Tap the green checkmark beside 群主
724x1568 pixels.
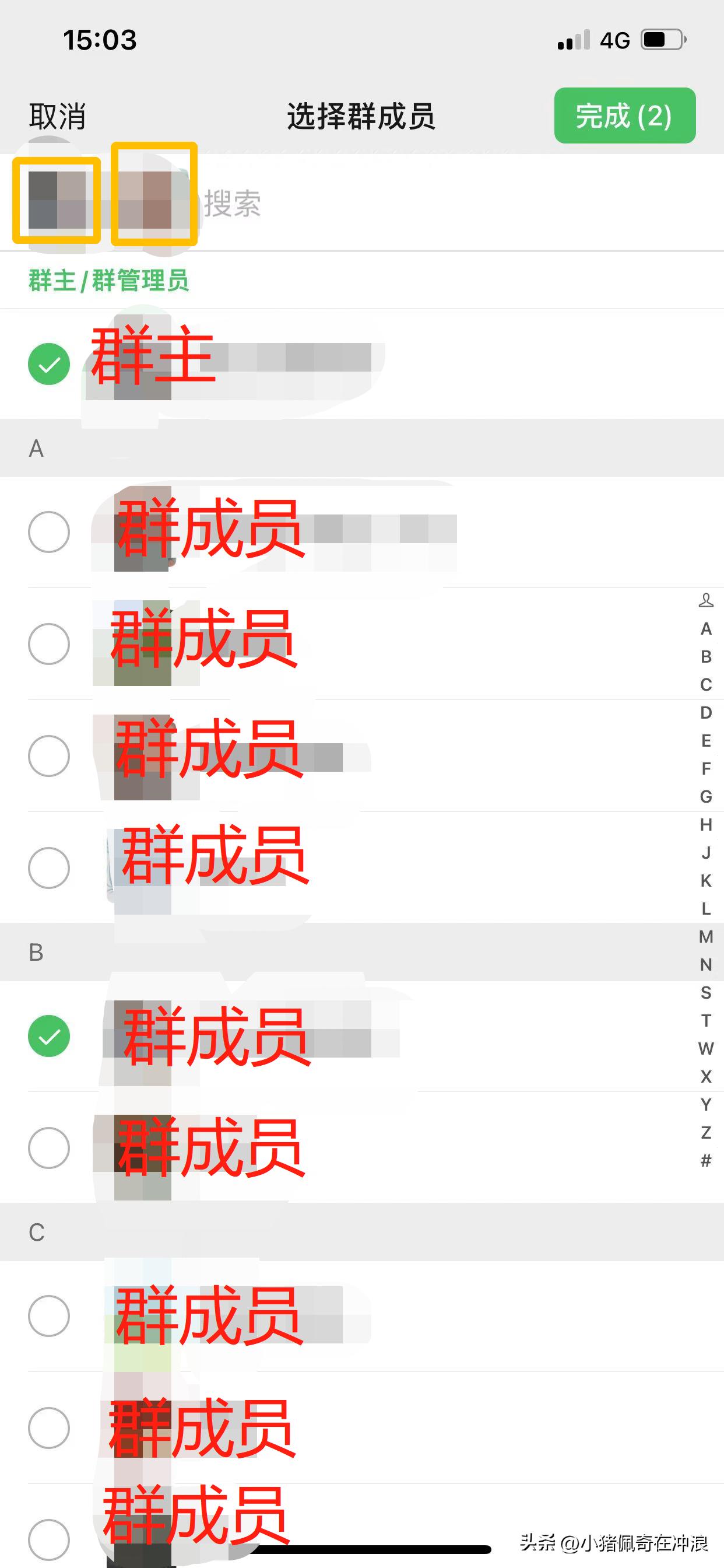(x=48, y=363)
